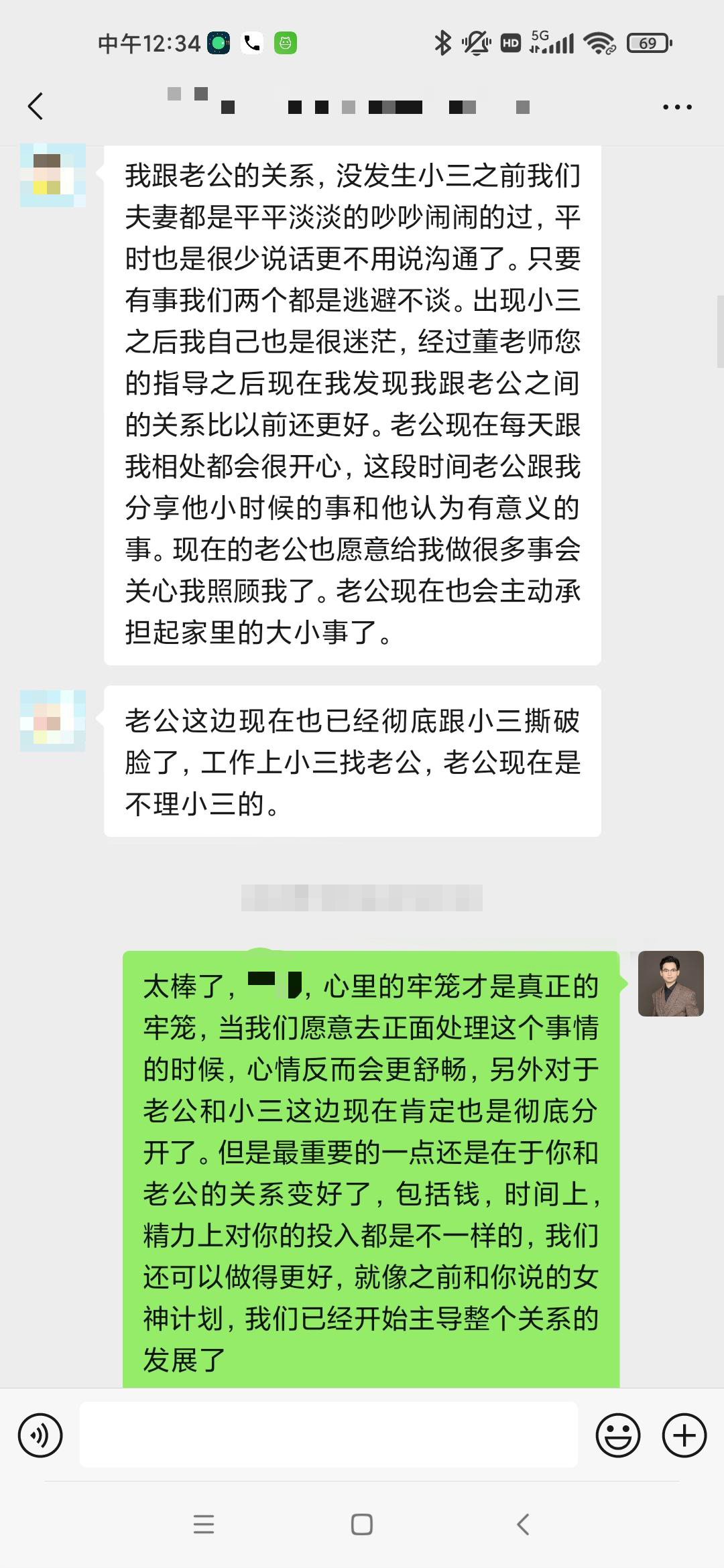Open sender avatar beside 老公这边现在 message
This screenshot has height=1568, width=724.
coord(53,721)
